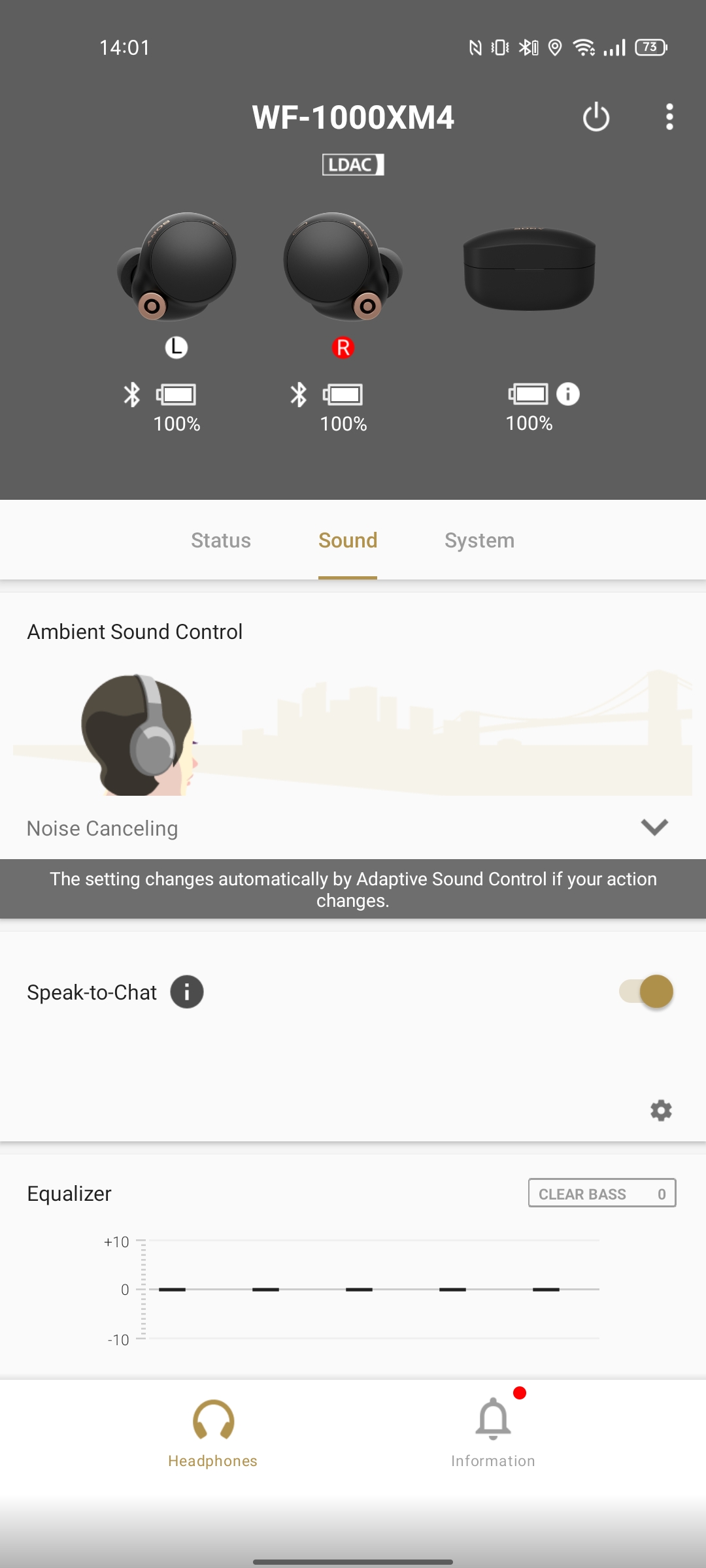
Task: Turn off the Speak-to-Chat switch
Action: [647, 992]
